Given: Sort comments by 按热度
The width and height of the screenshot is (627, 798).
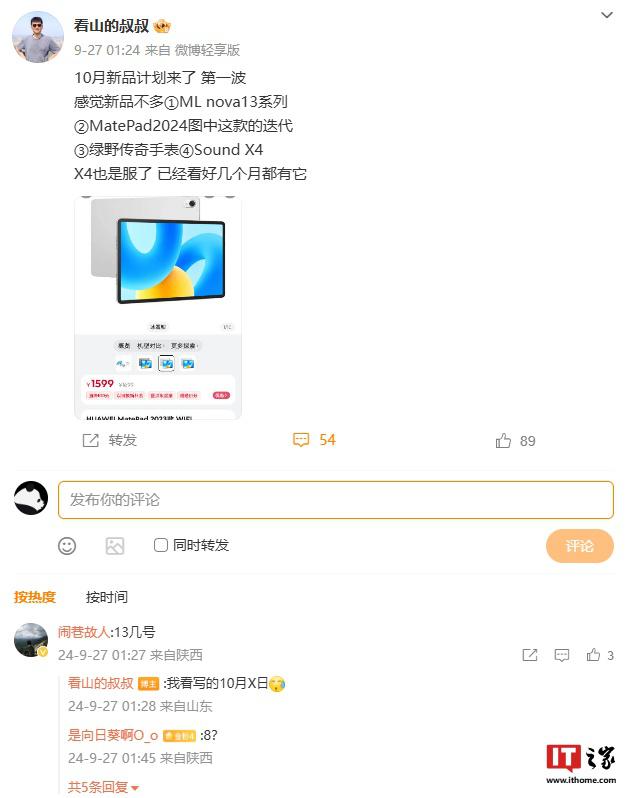Looking at the screenshot, I should (35, 597).
